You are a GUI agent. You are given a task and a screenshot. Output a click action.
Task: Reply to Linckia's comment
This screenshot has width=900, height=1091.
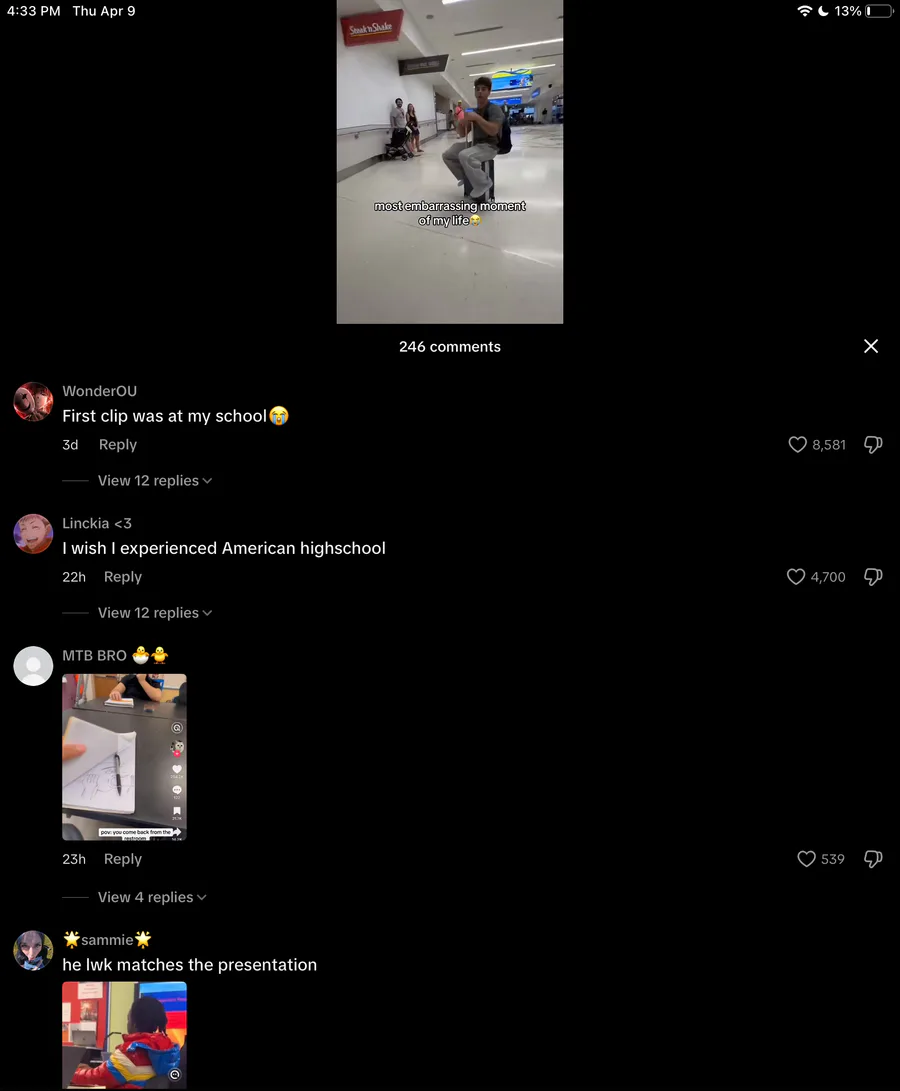[123, 577]
